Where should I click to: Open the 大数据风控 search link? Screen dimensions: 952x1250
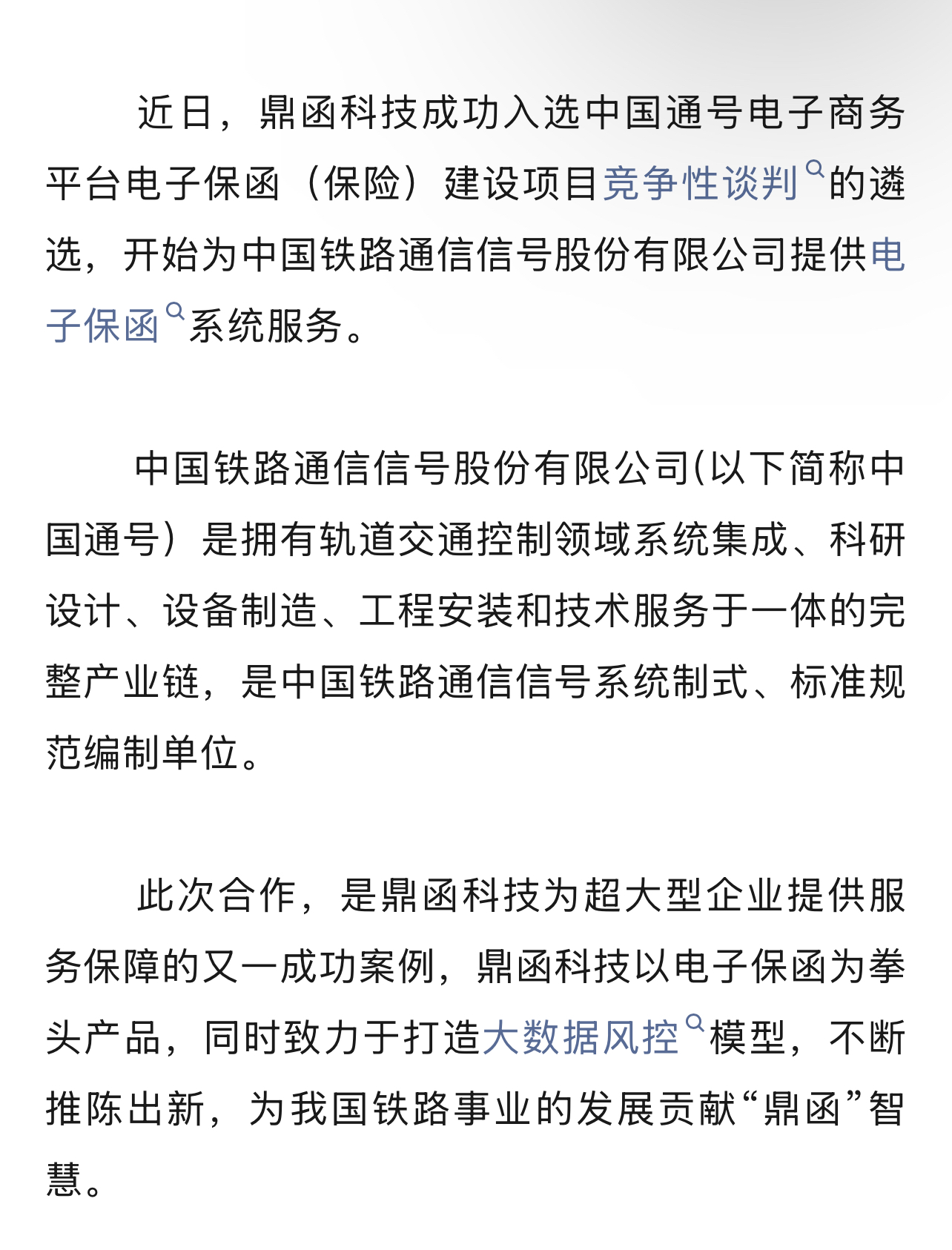pos(581,1038)
